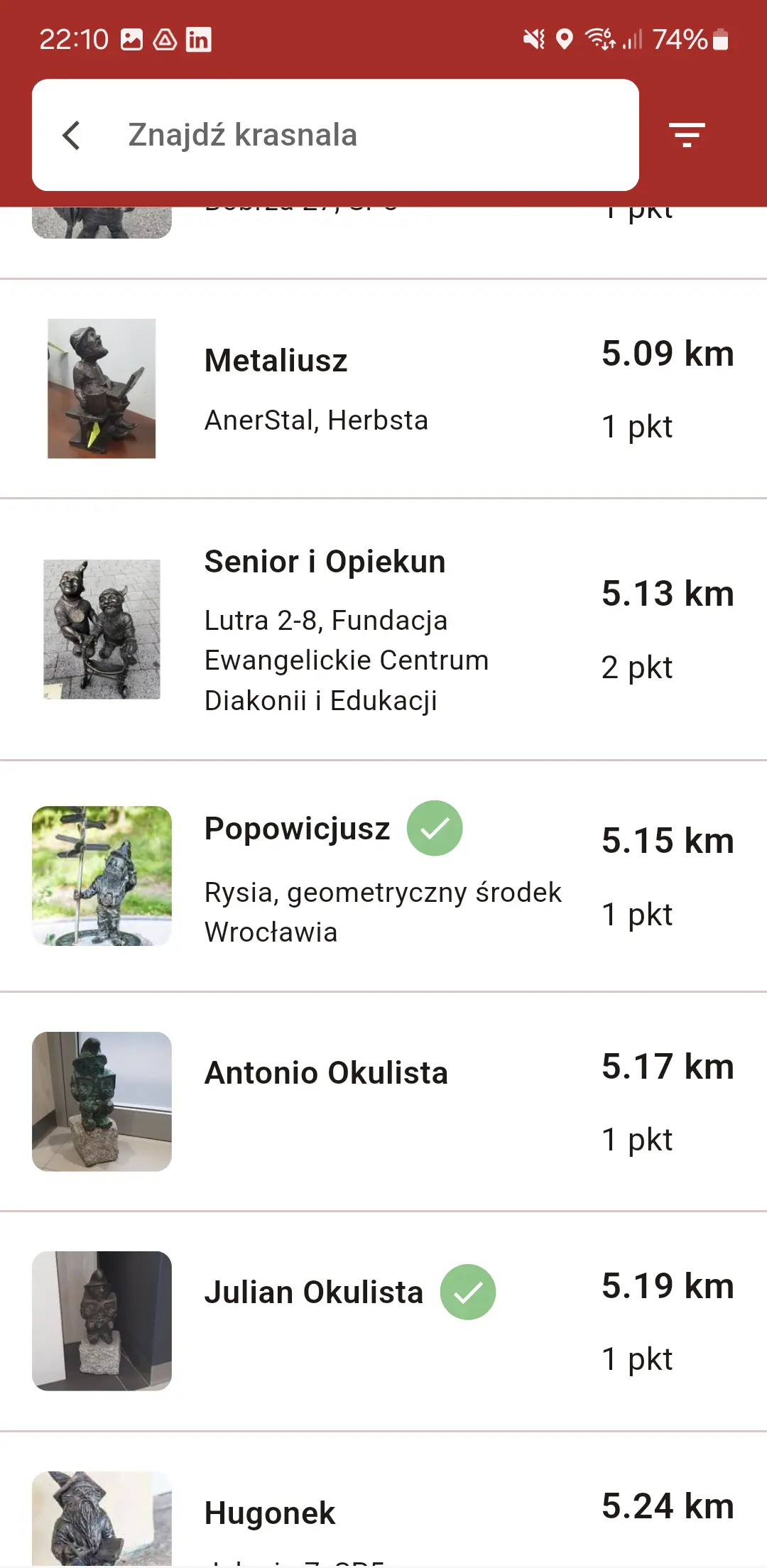Open the filter options icon
Viewport: 767px width, 1568px height.
tap(687, 135)
